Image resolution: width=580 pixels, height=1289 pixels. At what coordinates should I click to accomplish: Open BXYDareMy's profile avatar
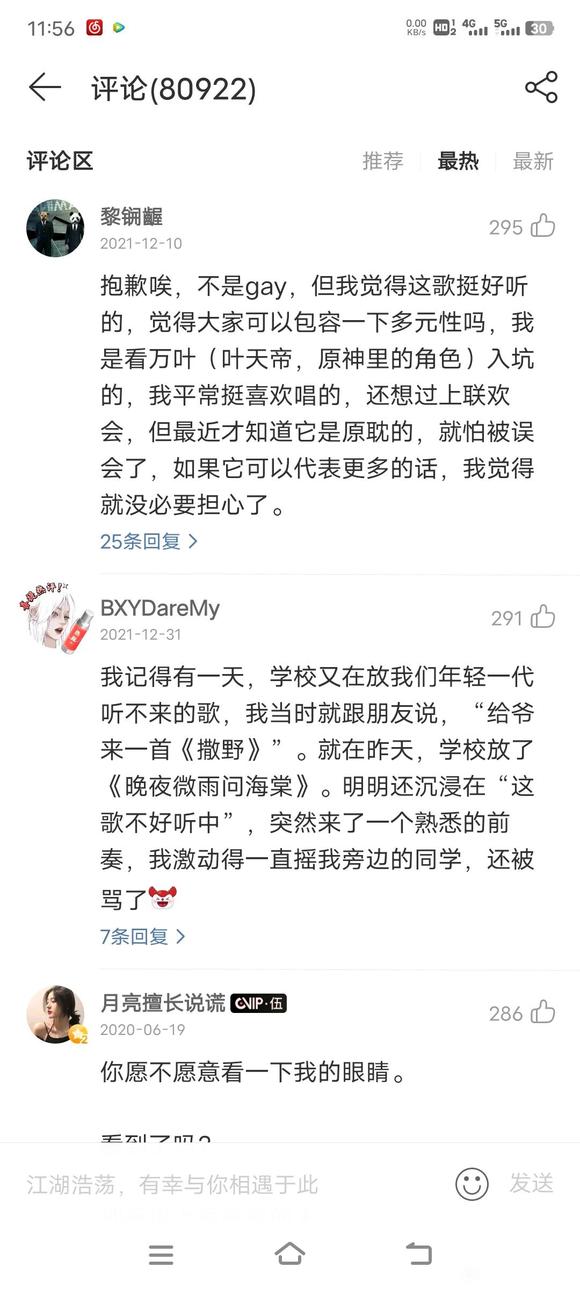55,620
